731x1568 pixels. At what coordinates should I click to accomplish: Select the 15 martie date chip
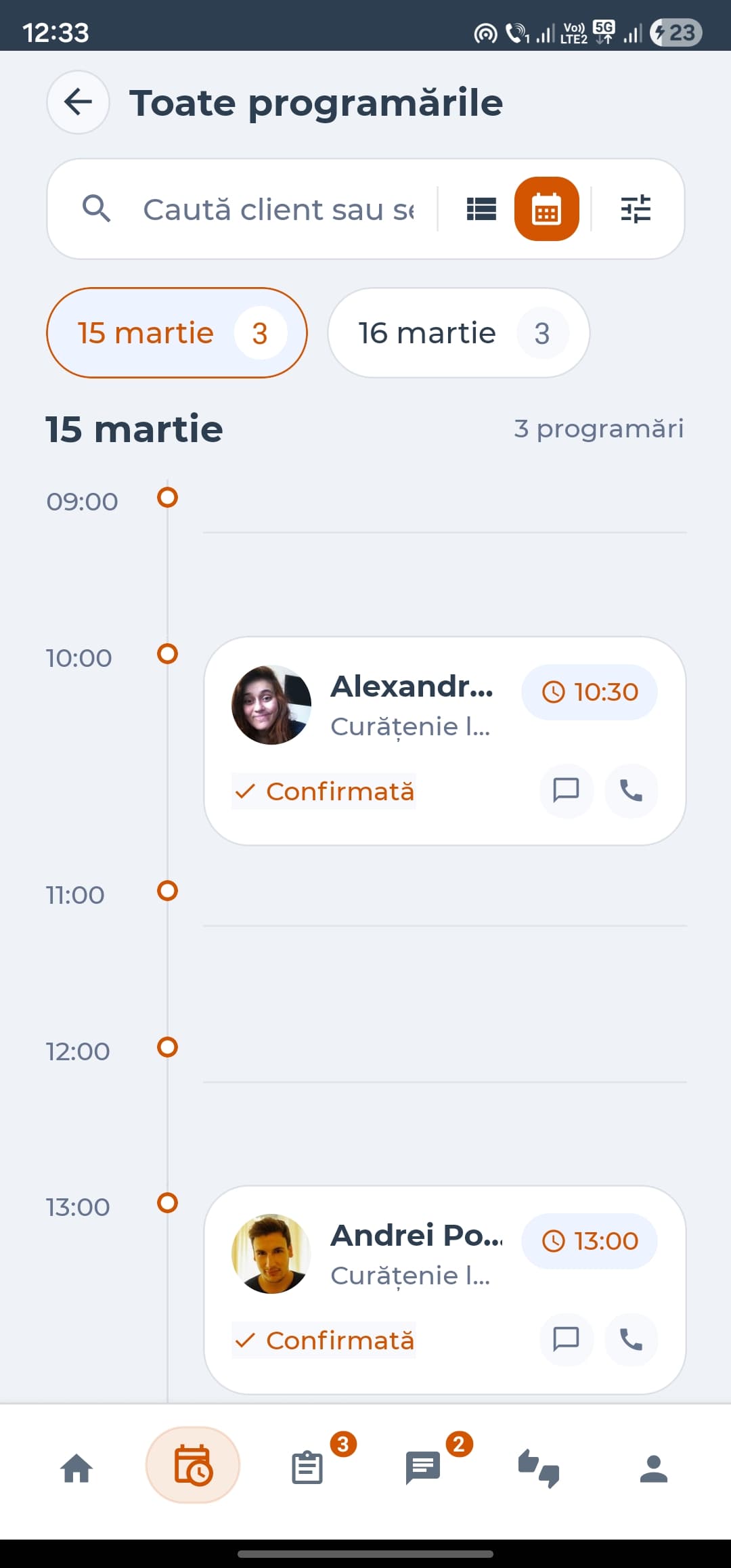pos(177,332)
